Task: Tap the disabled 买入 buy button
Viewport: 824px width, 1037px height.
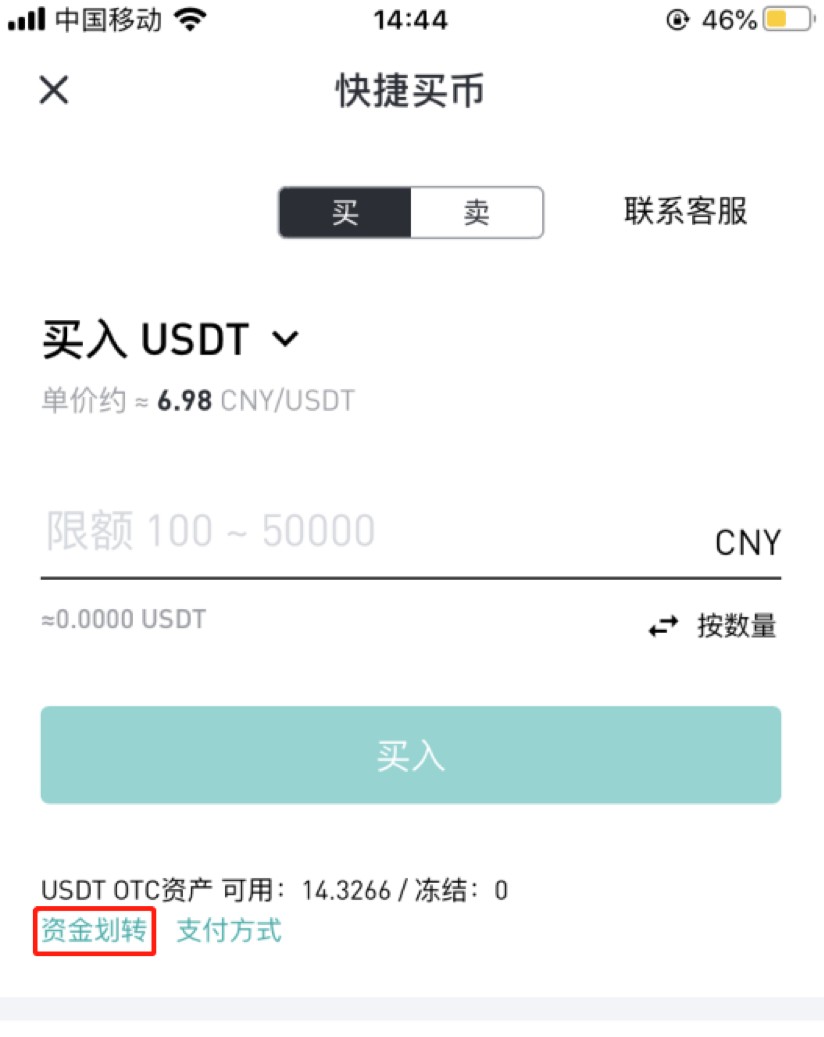Action: pos(411,754)
